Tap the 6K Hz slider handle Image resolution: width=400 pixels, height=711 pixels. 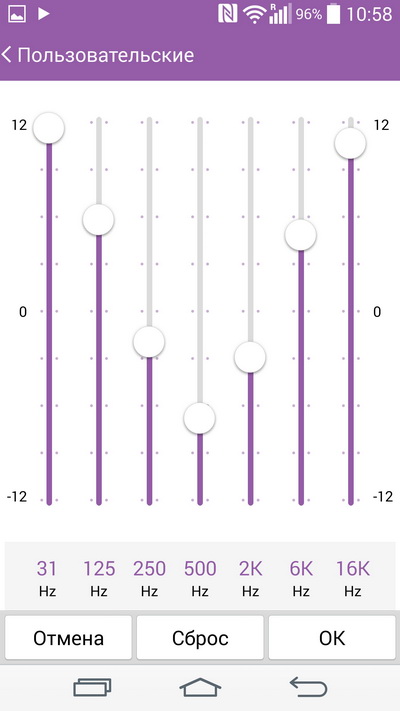point(301,235)
